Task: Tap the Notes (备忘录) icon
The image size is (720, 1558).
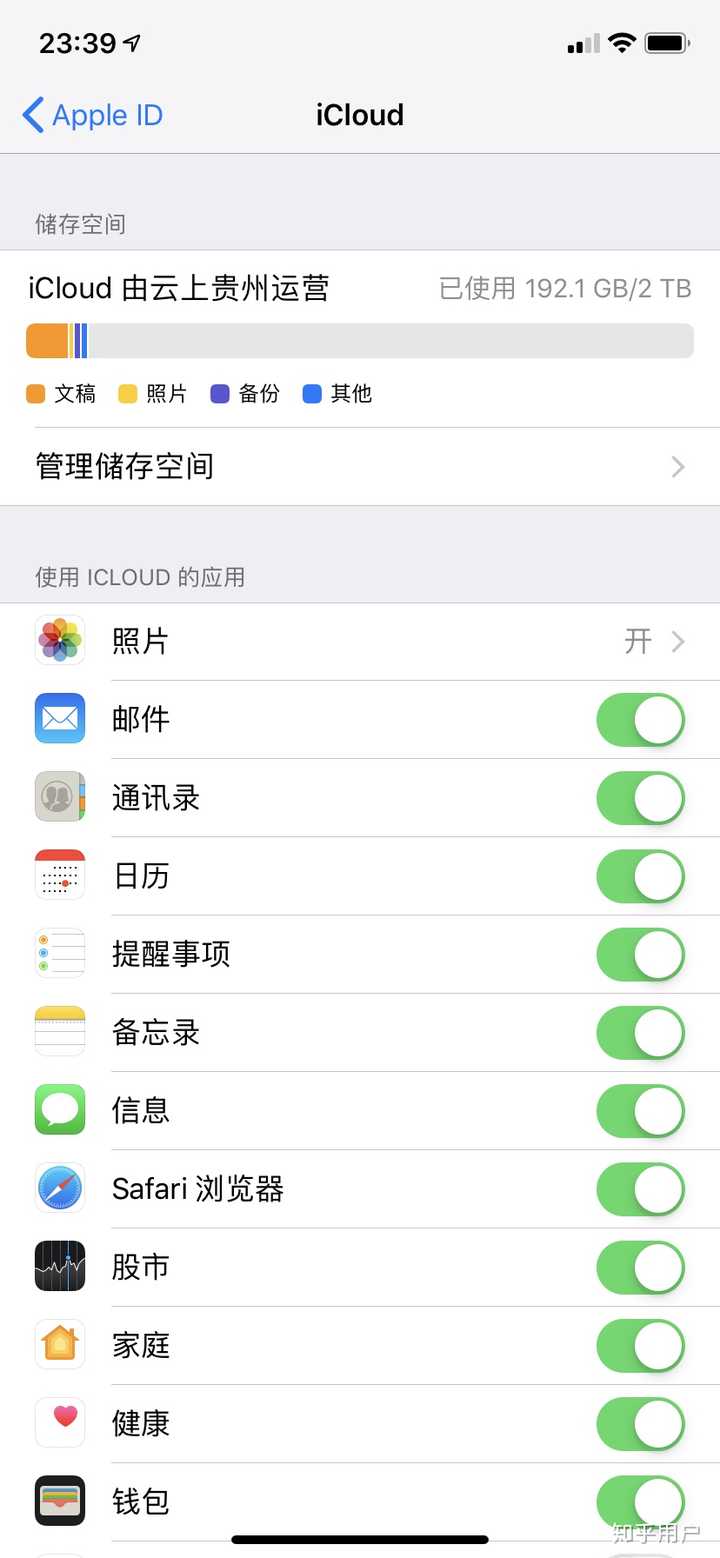Action: 58,1032
